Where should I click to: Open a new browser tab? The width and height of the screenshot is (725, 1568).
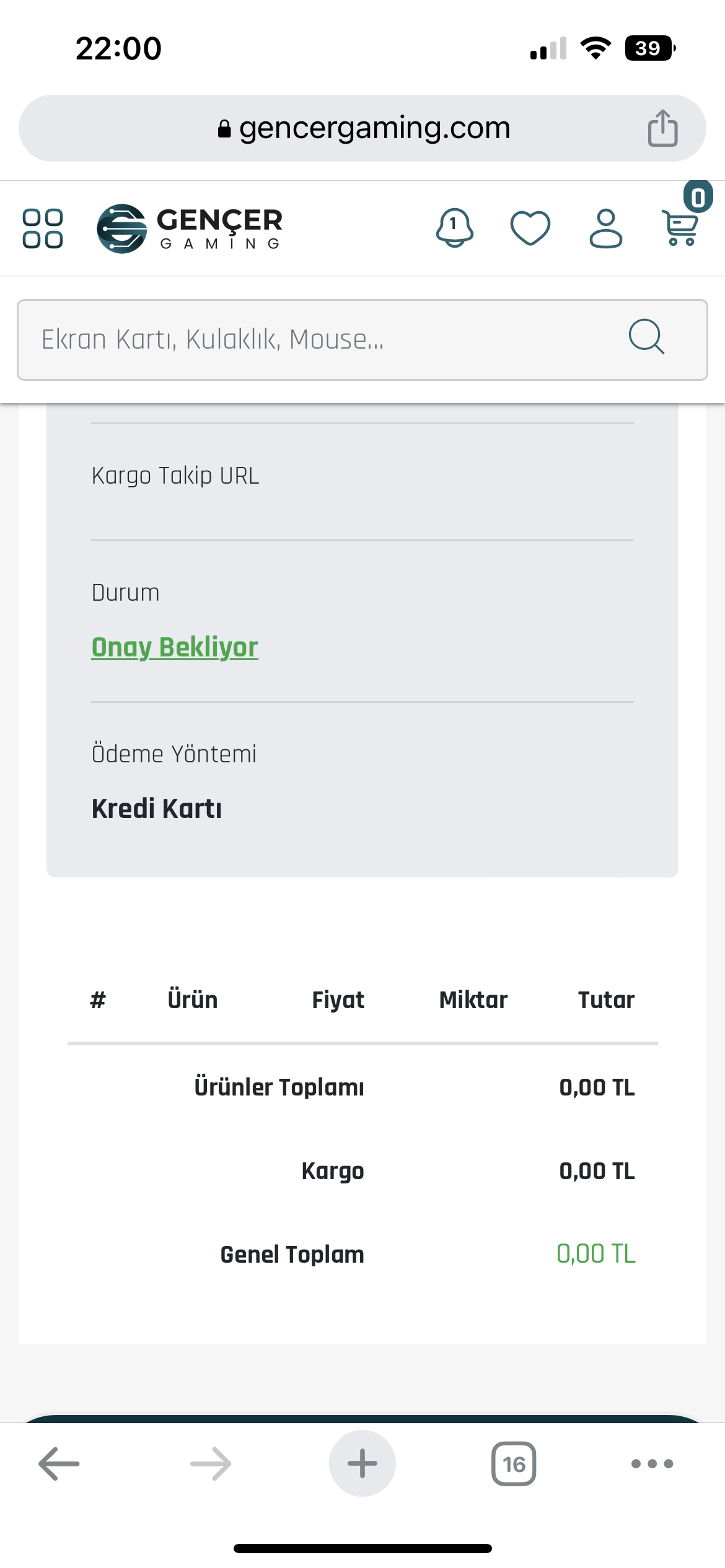[x=362, y=1464]
